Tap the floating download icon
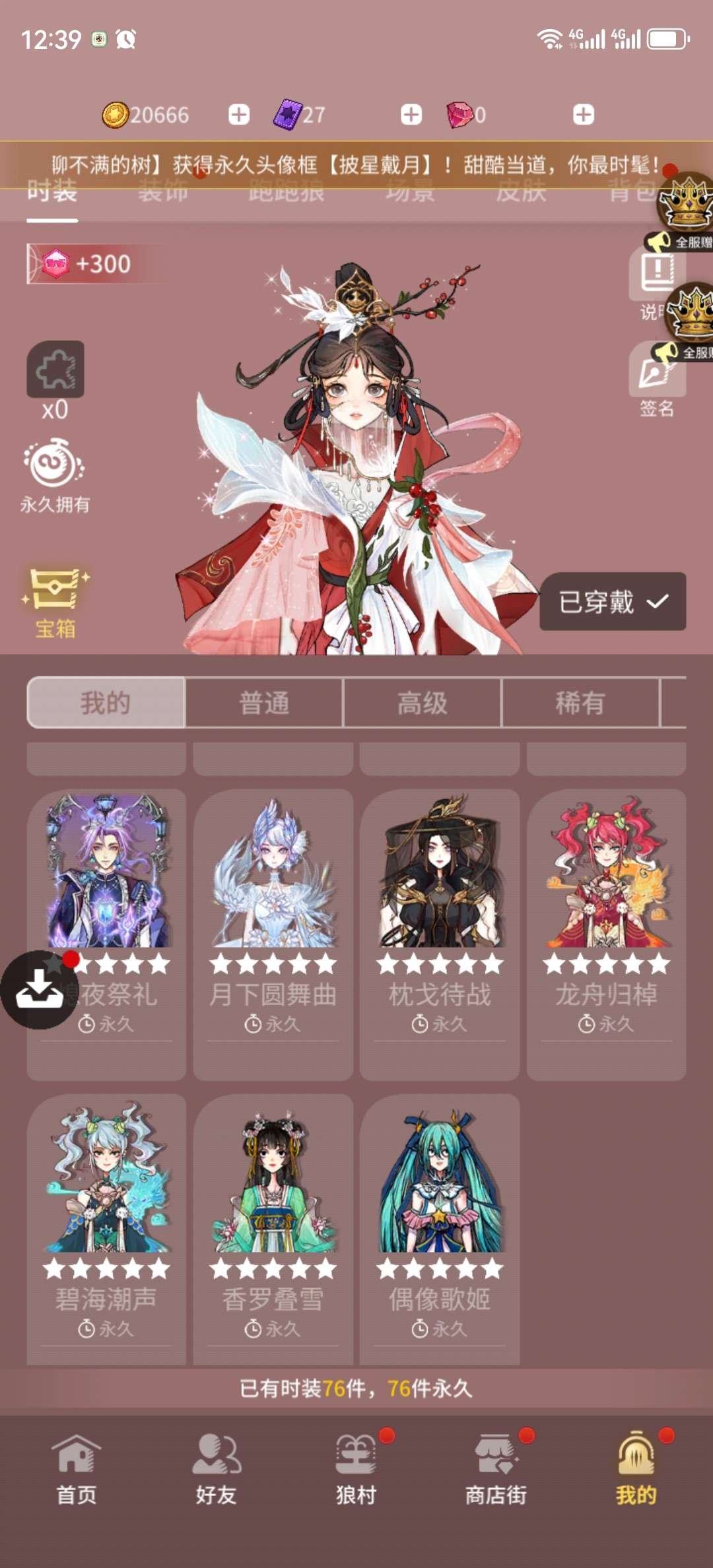This screenshot has height=1568, width=713. [40, 990]
